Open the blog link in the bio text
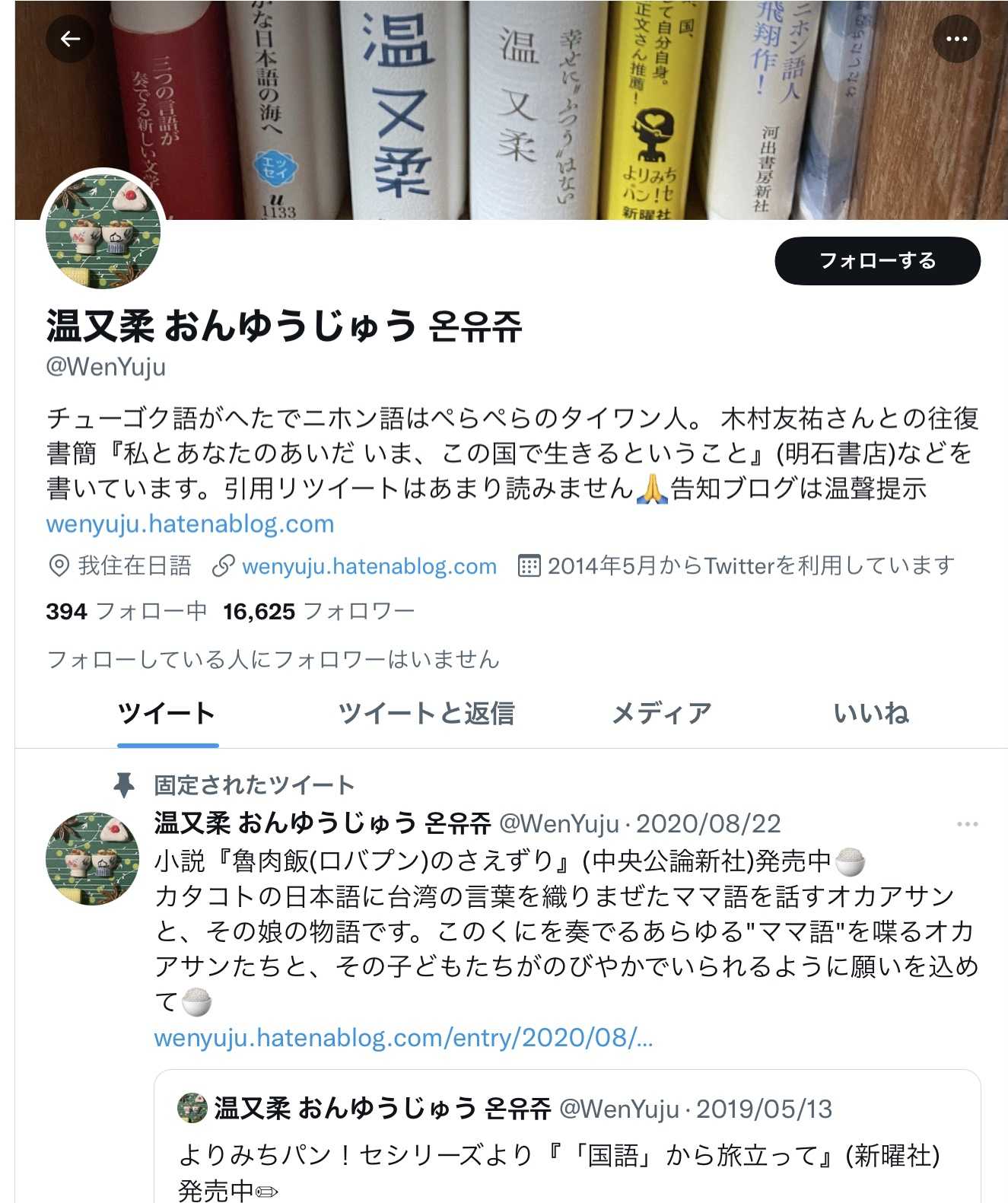Screen dimensions: 1008x1203 tap(190, 524)
